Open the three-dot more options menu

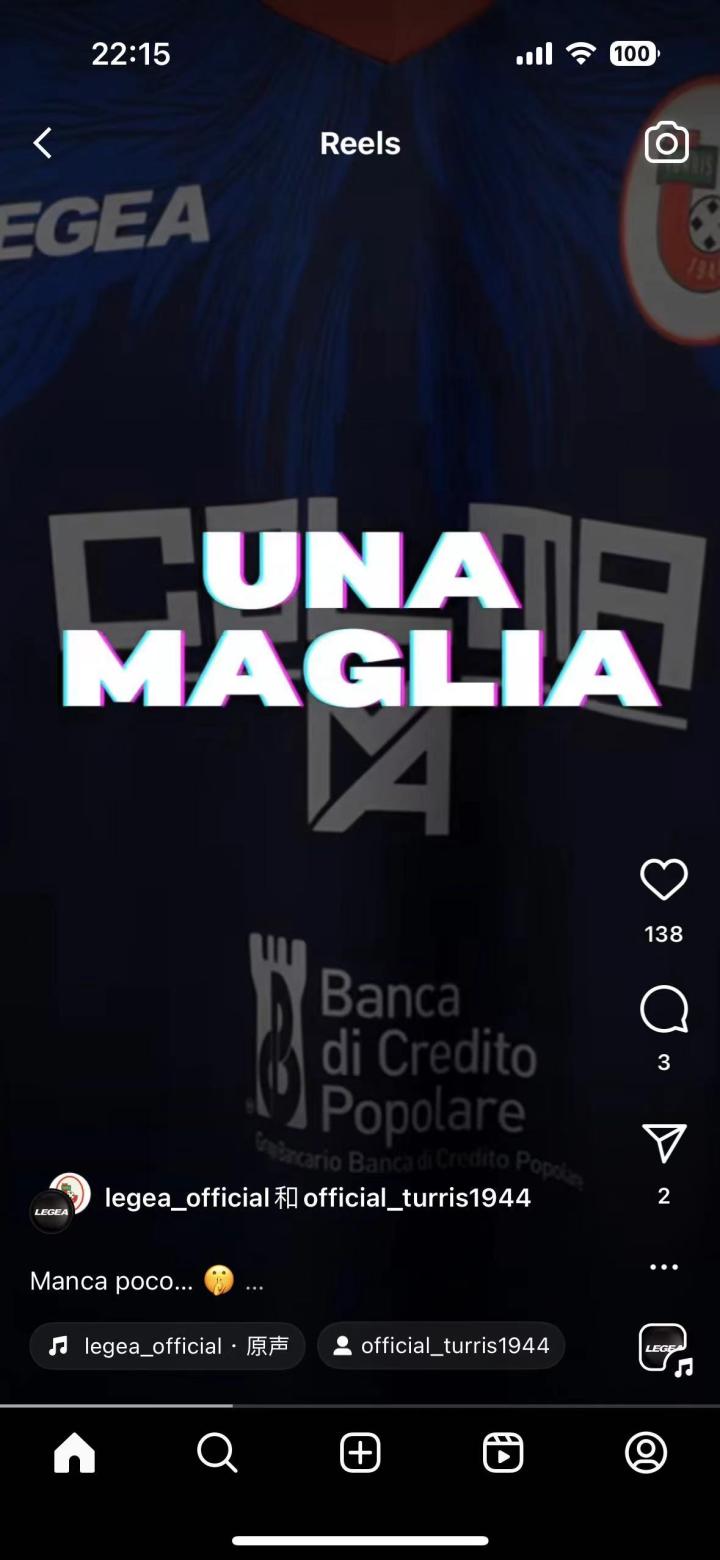point(664,1267)
